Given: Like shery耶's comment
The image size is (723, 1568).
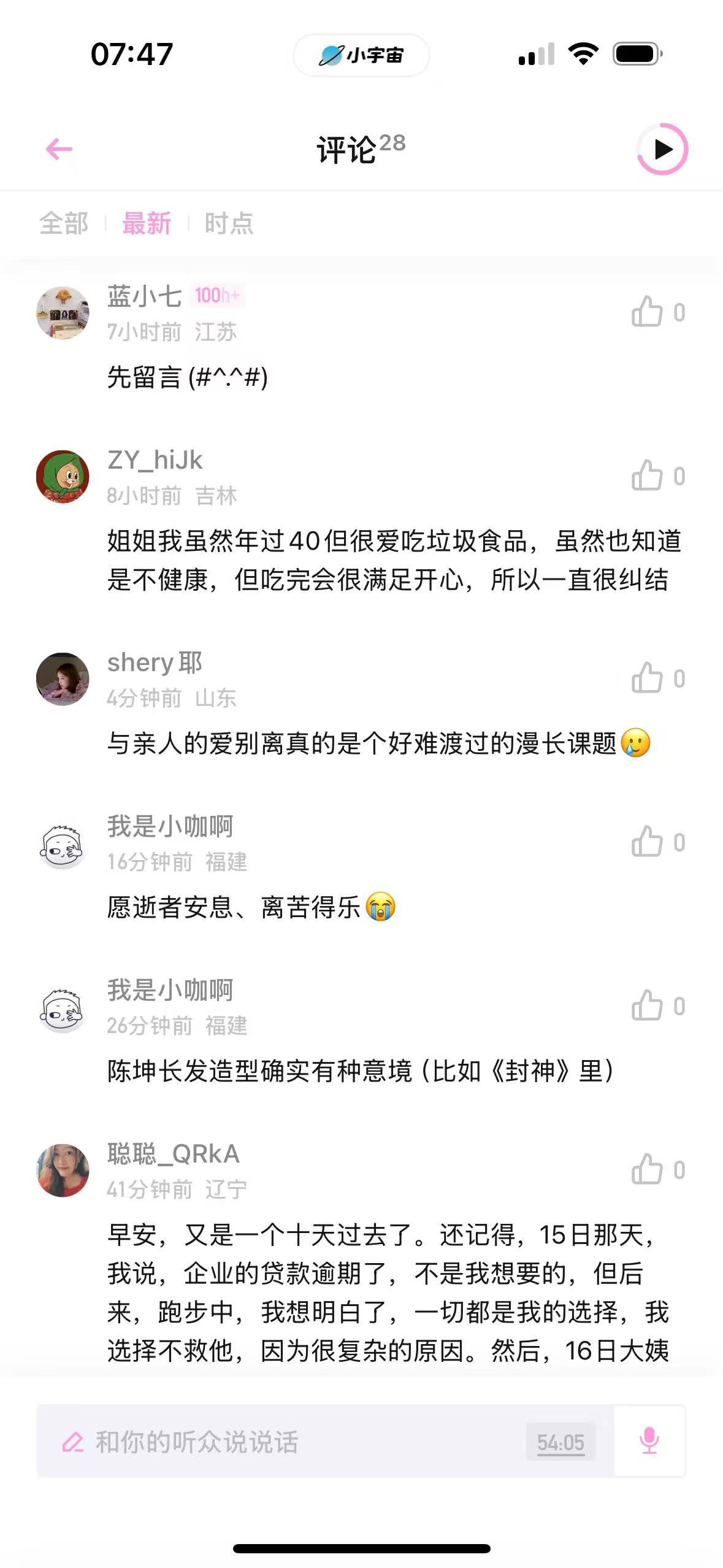Looking at the screenshot, I should 648,678.
